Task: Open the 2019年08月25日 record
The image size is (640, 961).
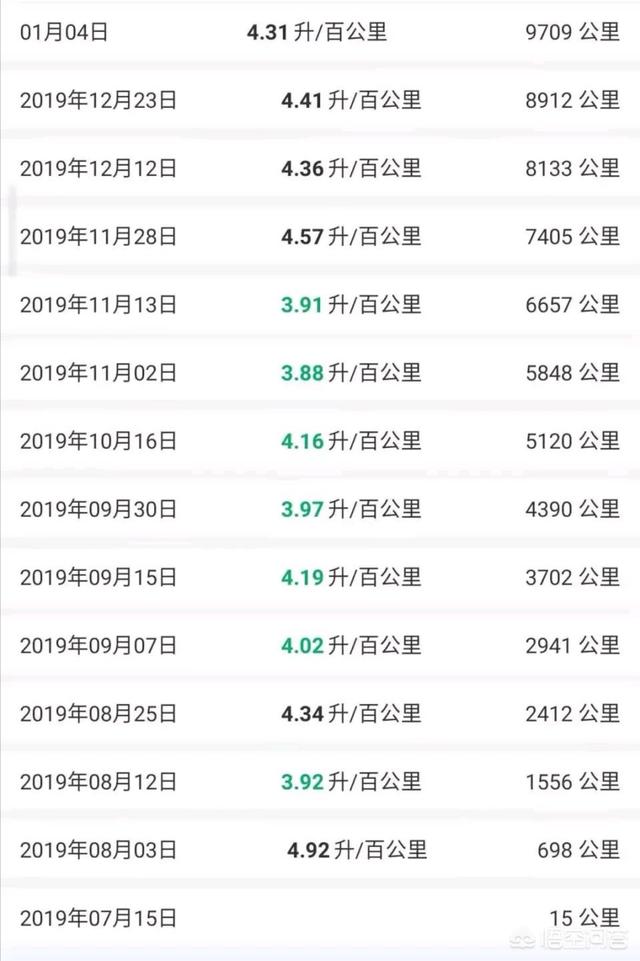Action: pyautogui.click(x=320, y=713)
